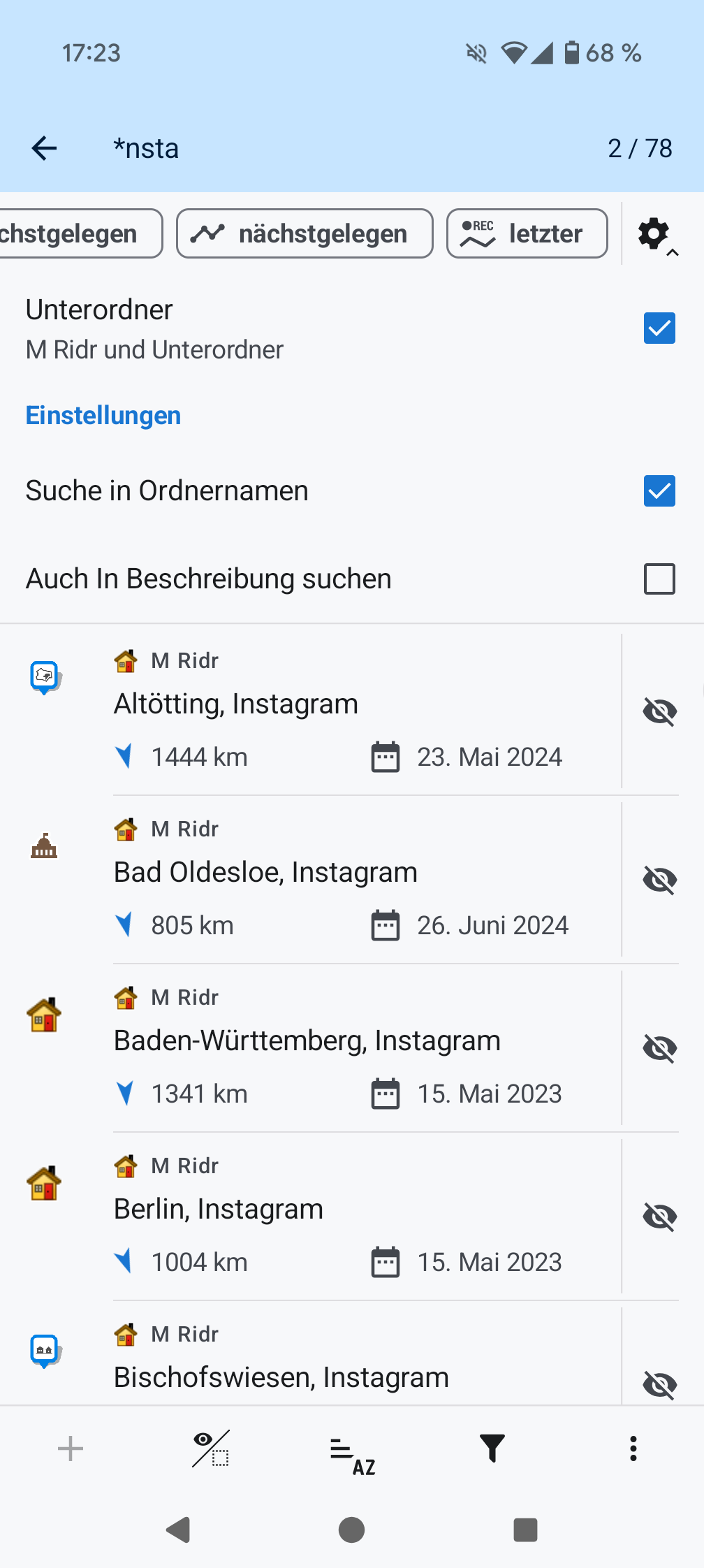Screen dimensions: 704x1568
Task: Toggle visibility of Baden-Württemberg, Instagram
Action: point(659,1049)
